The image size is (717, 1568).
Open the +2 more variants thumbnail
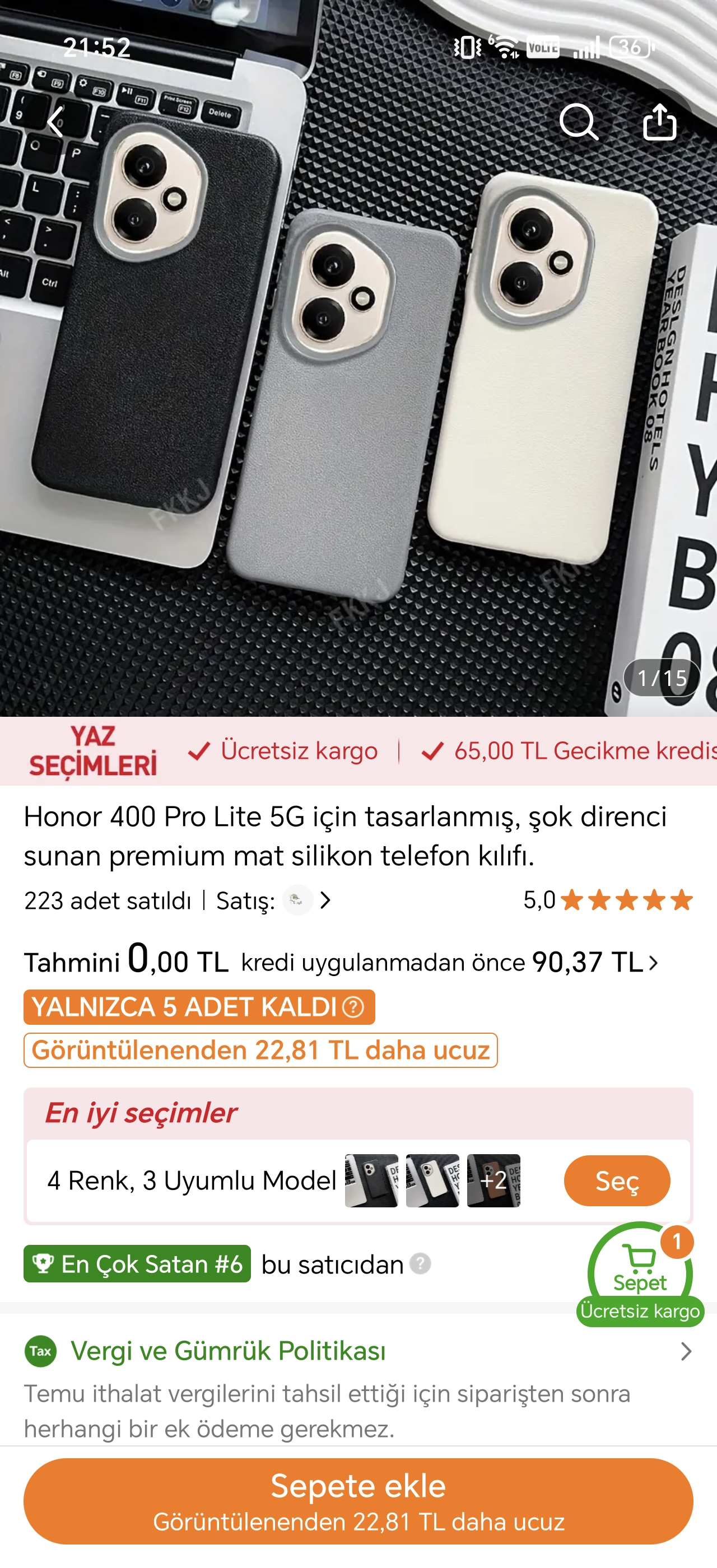click(493, 1180)
